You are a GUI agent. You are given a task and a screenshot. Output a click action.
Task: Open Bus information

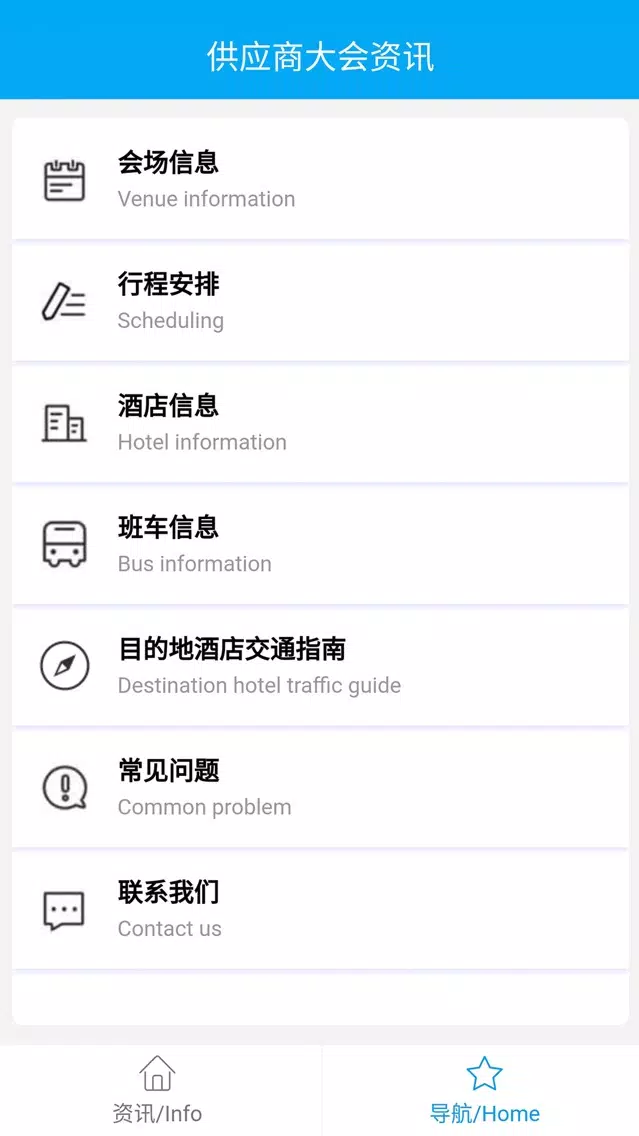320,544
